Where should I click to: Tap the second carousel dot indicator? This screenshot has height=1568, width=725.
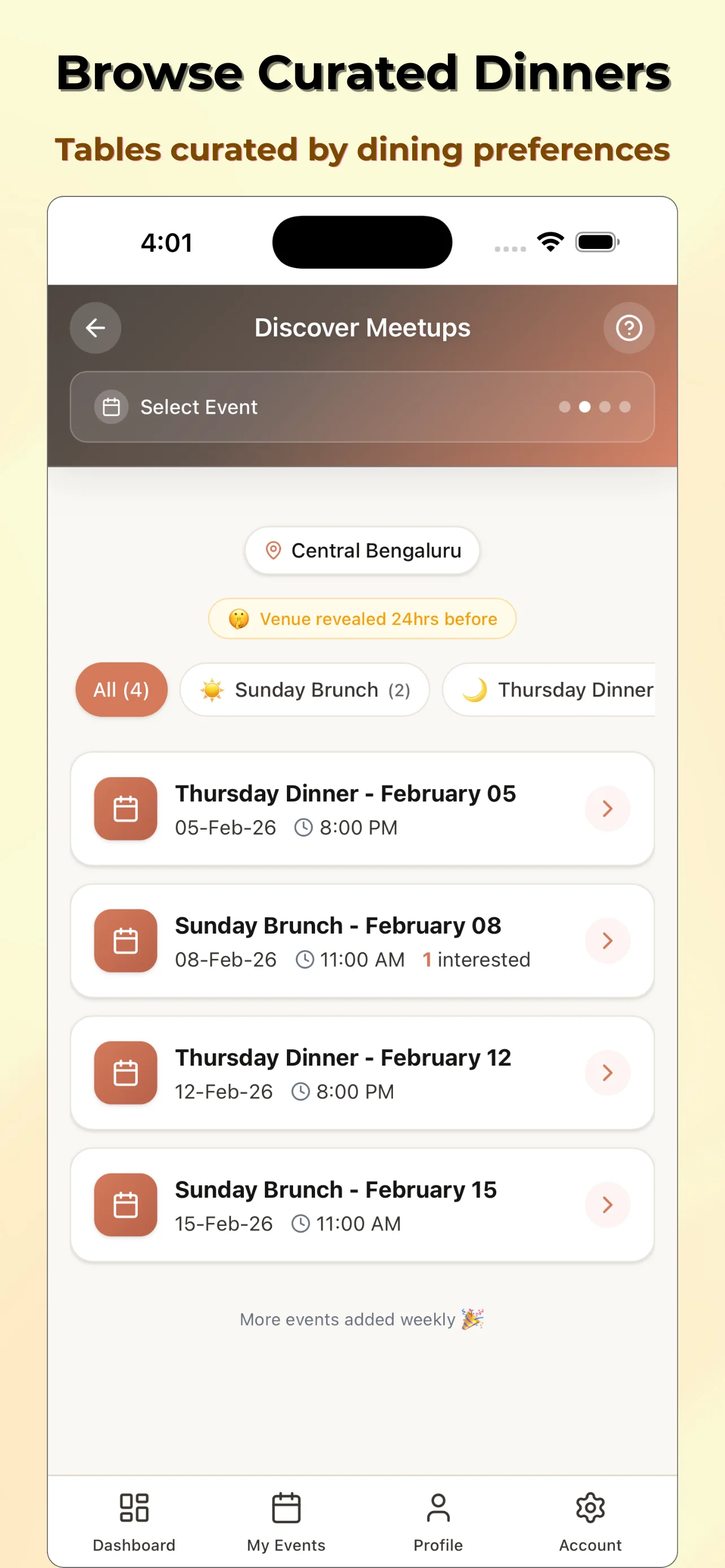point(584,406)
